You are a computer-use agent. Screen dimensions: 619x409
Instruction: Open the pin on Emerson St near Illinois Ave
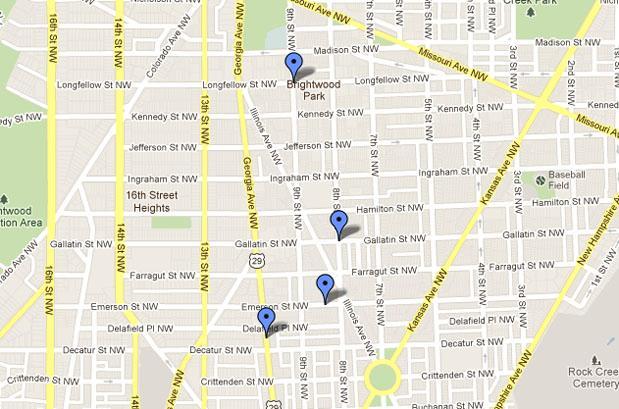point(325,286)
